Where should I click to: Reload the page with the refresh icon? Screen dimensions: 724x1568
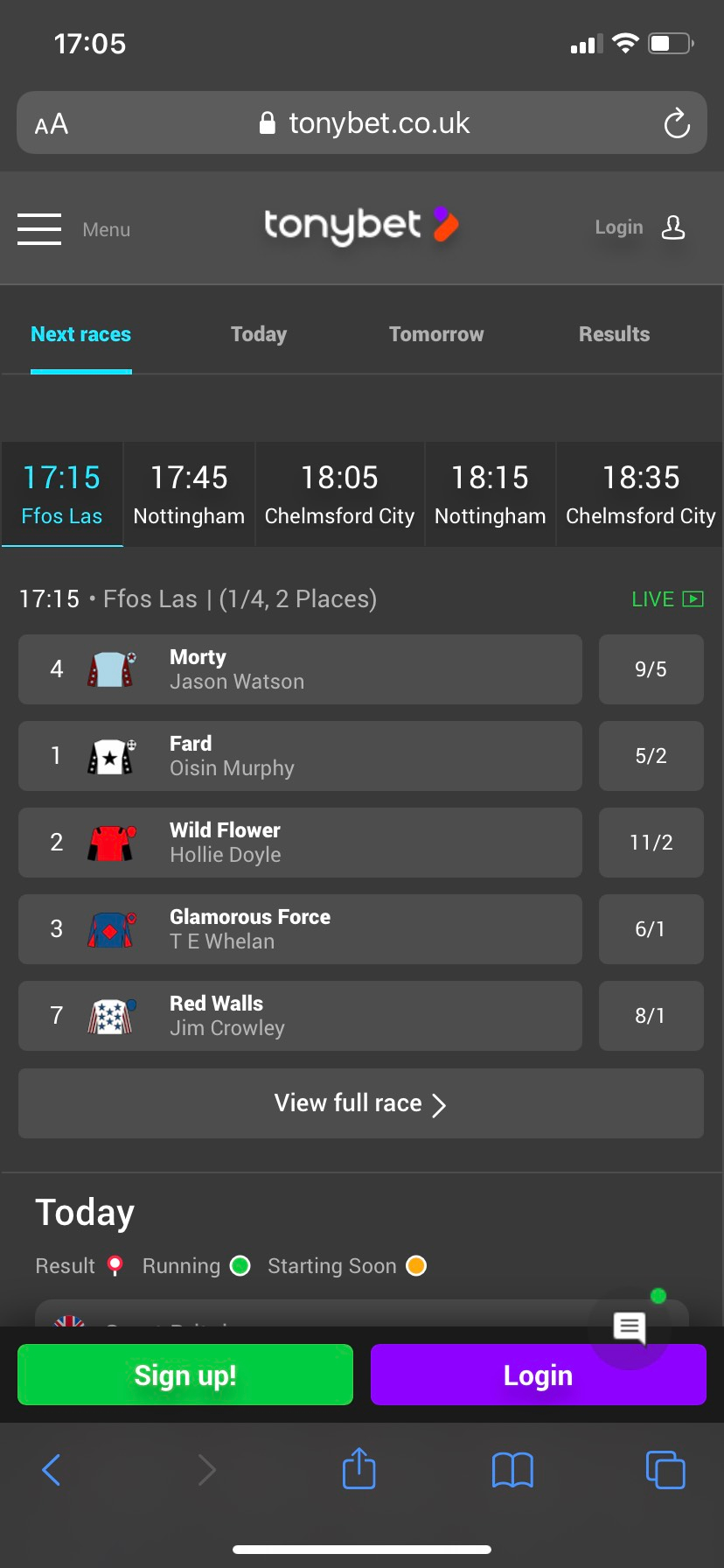pos(676,123)
